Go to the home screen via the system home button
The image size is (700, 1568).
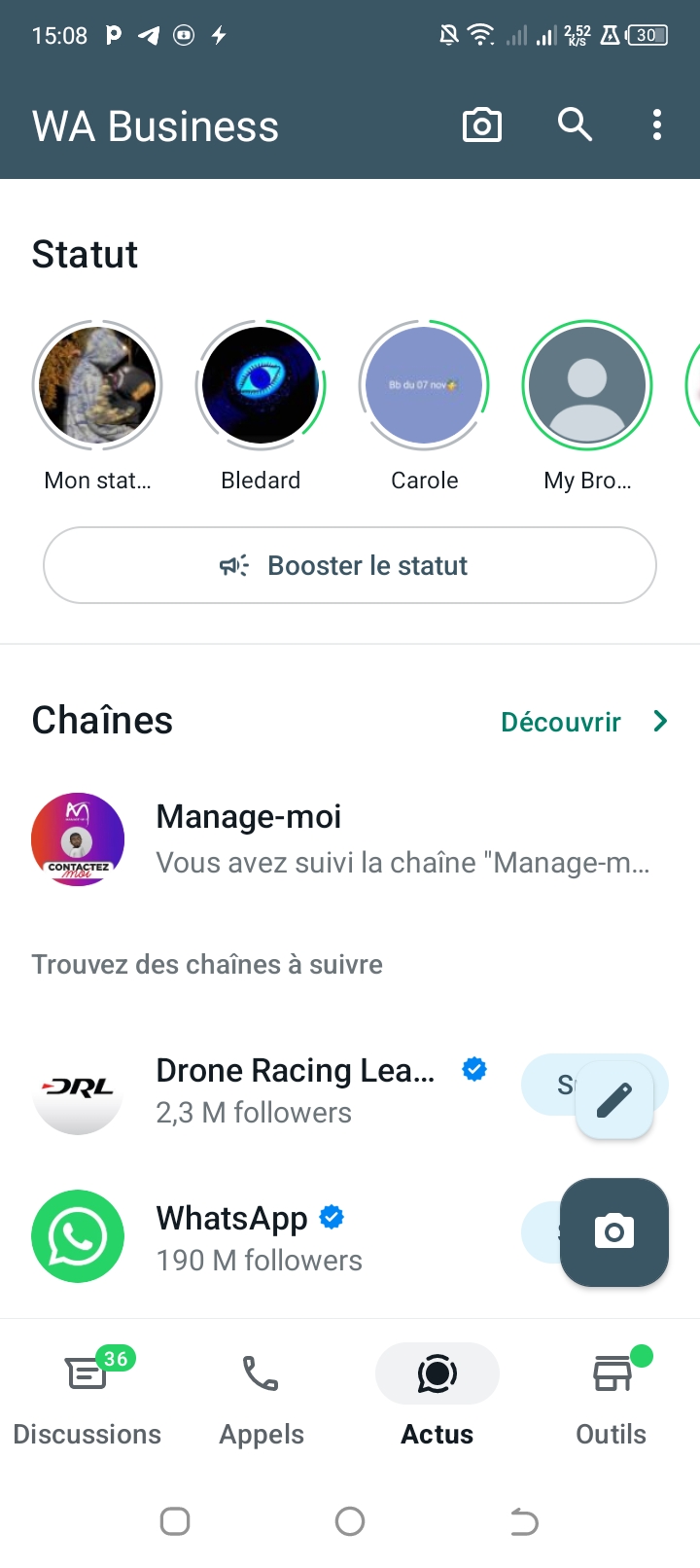coord(350,1521)
